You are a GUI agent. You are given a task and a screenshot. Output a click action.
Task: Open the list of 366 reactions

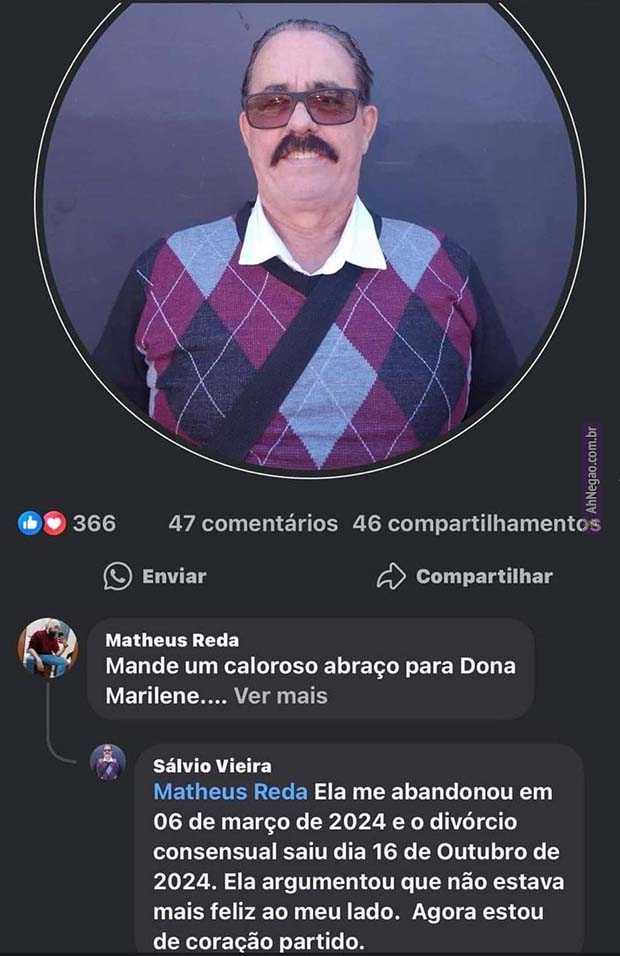(67, 523)
